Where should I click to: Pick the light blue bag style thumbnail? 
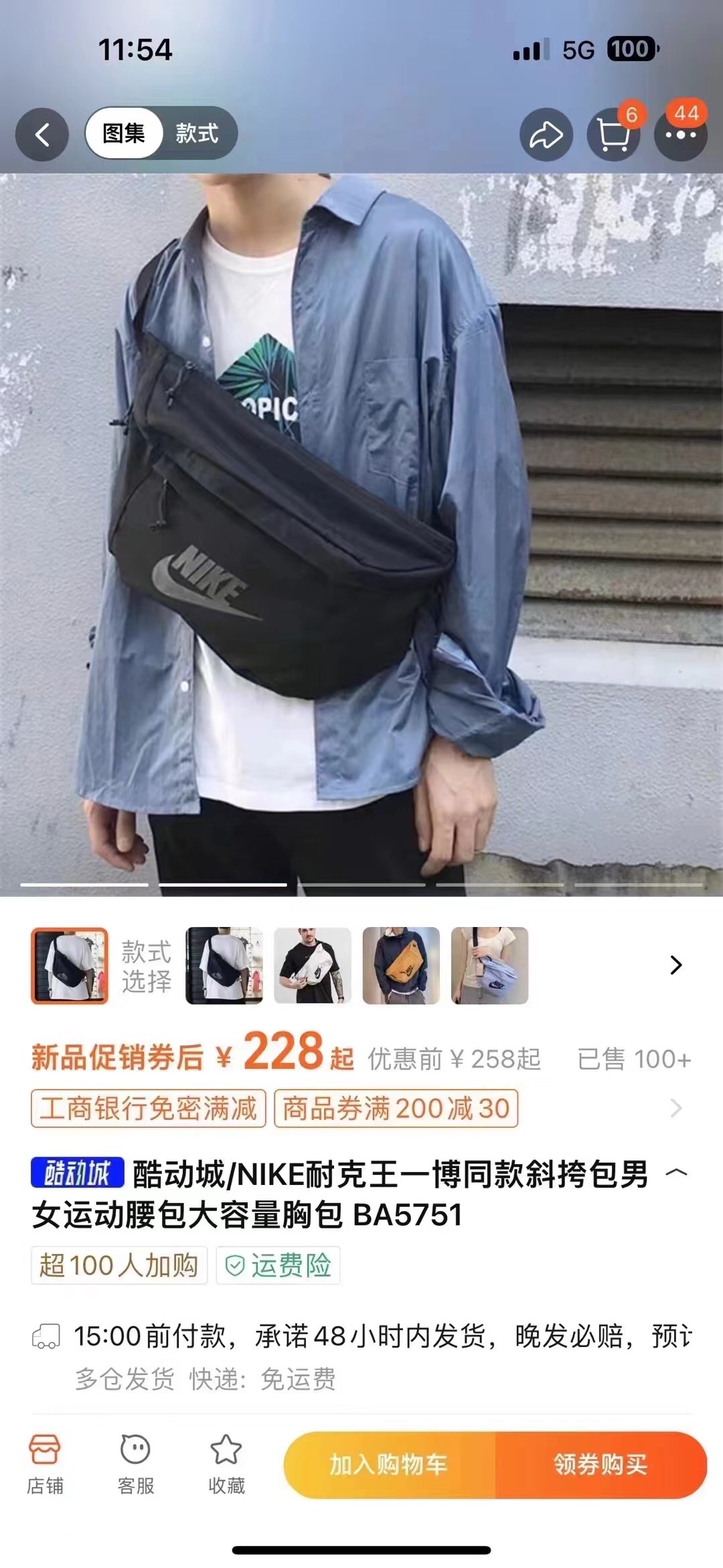[x=489, y=965]
